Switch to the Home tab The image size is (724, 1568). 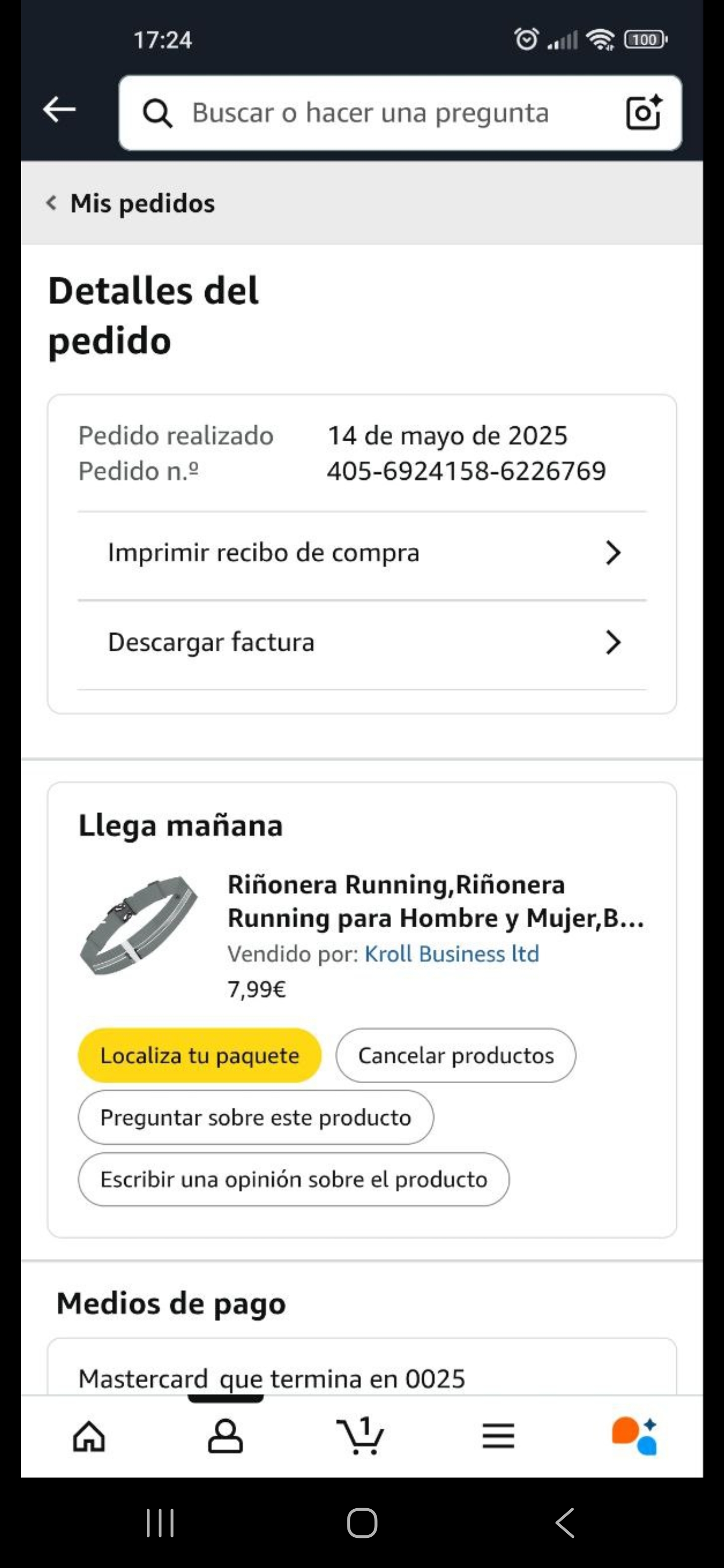pyautogui.click(x=89, y=1436)
